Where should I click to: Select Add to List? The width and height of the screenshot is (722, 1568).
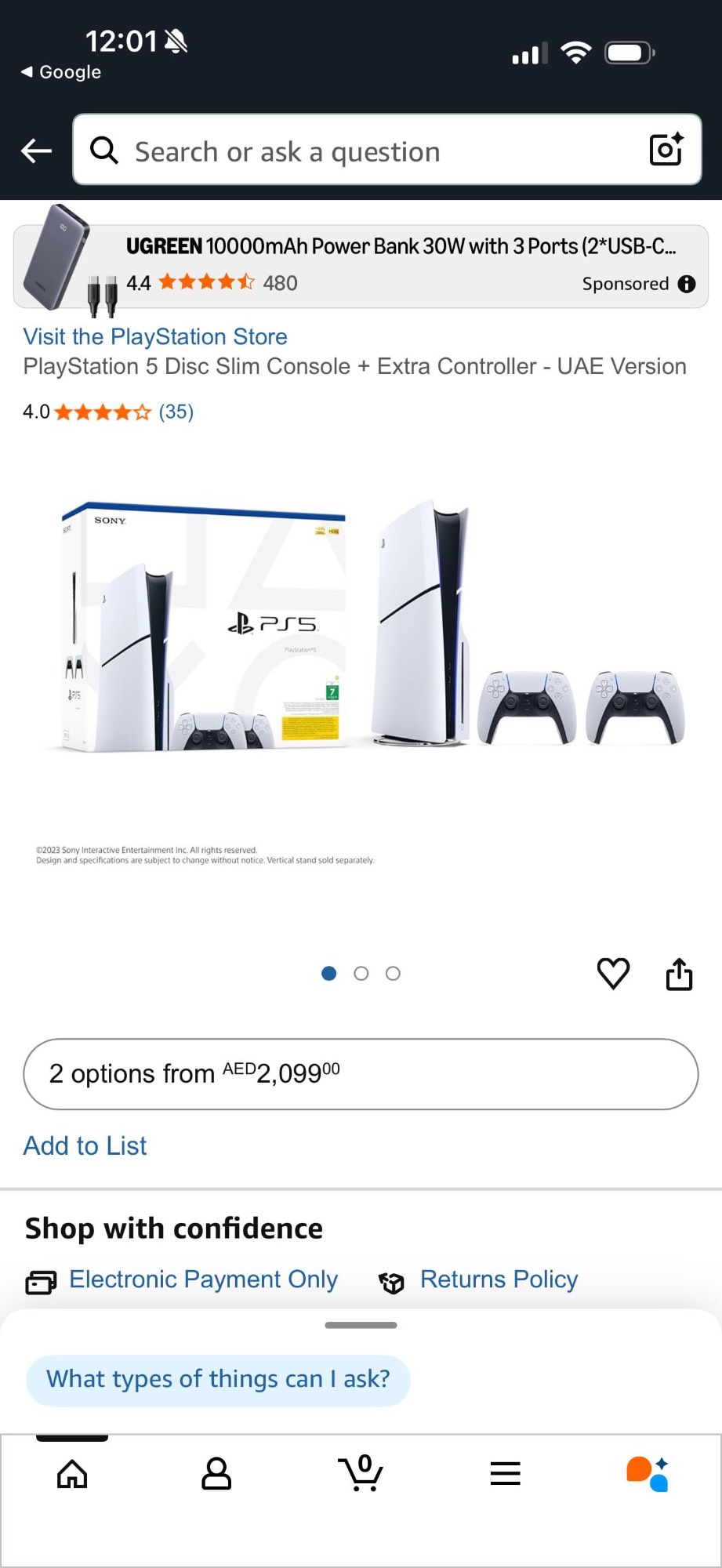[x=85, y=1145]
